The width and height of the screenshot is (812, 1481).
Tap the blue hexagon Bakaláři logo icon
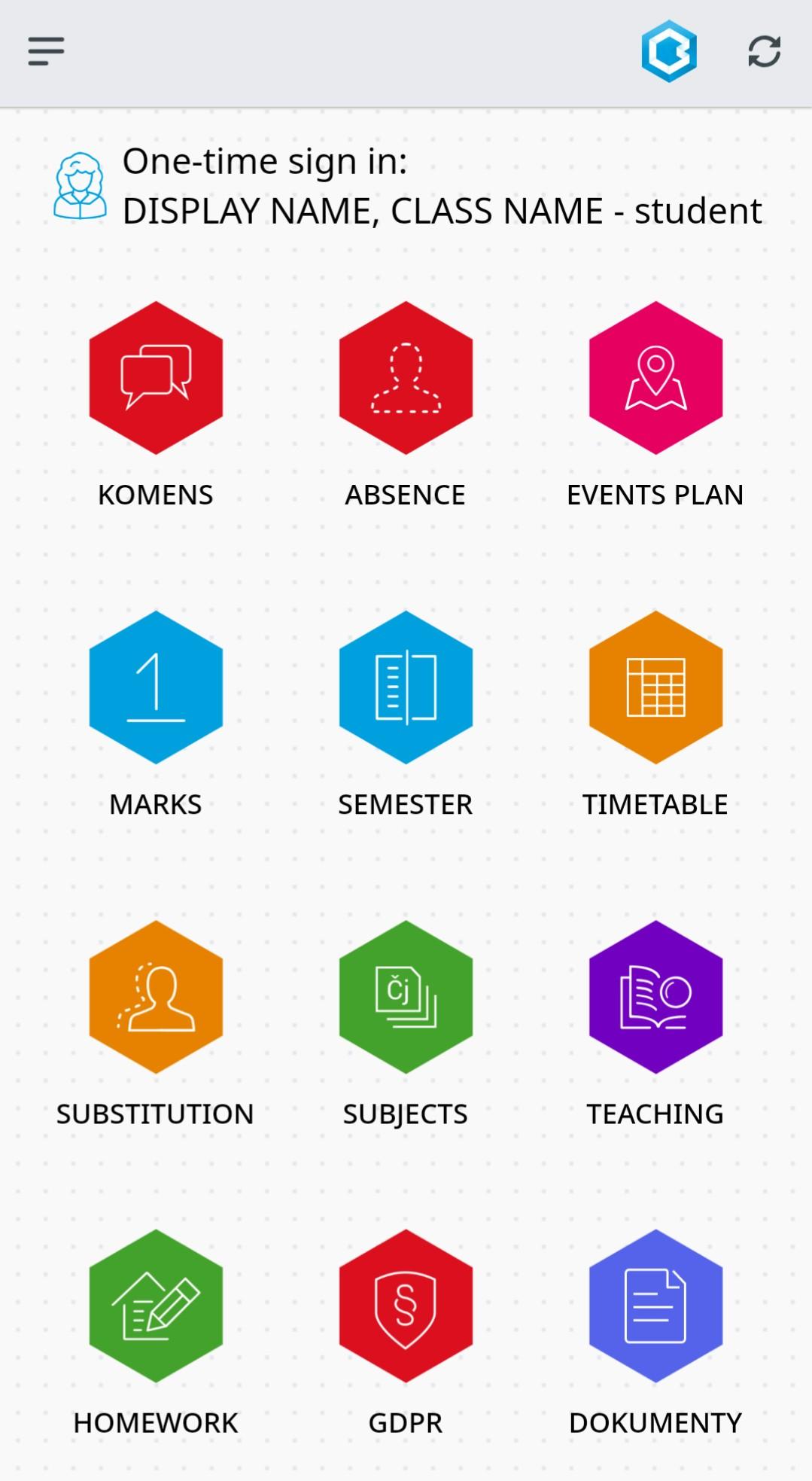tap(668, 51)
